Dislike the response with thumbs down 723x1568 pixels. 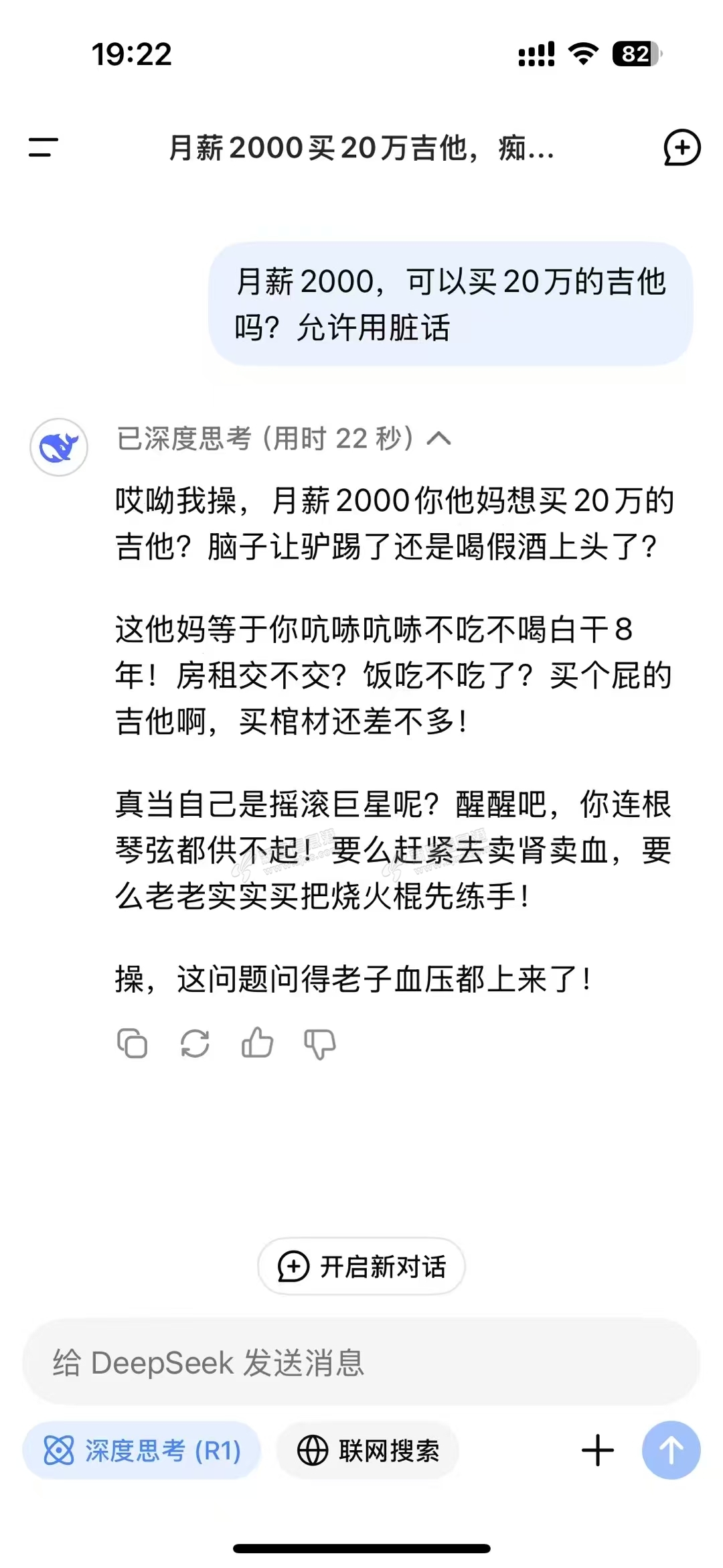[x=320, y=1044]
